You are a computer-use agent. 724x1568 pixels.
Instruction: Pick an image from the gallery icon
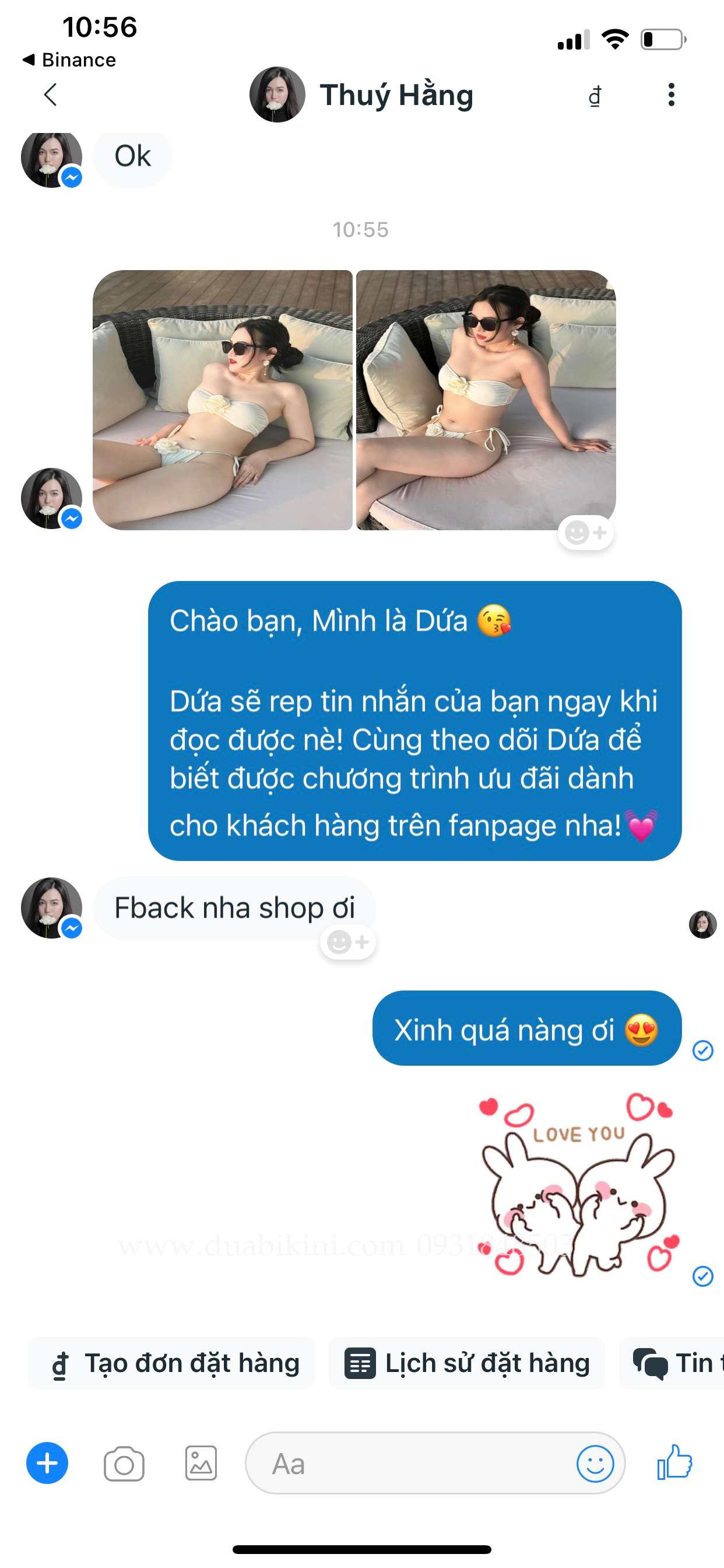[201, 1464]
